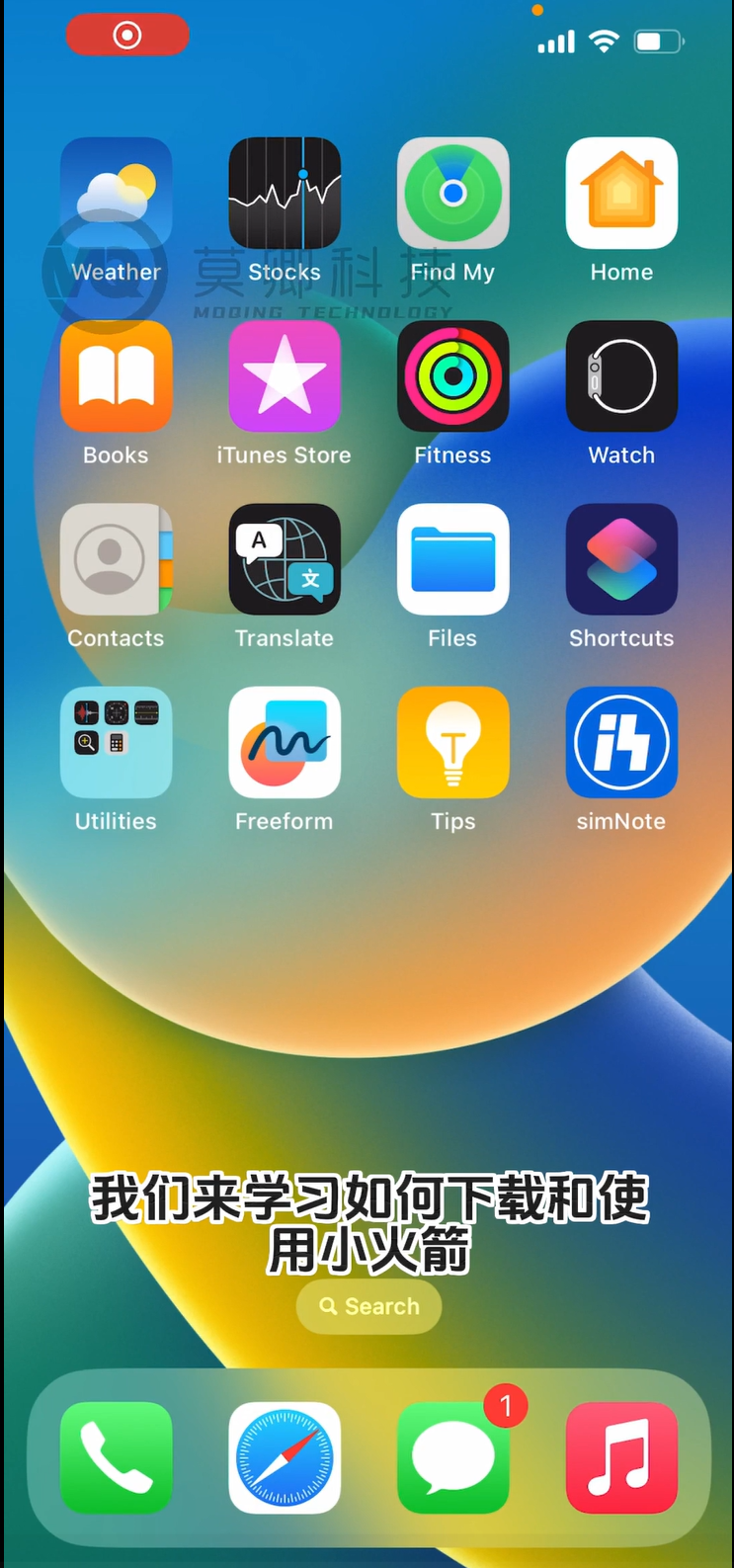
Task: Launch the Translate app
Action: point(285,559)
